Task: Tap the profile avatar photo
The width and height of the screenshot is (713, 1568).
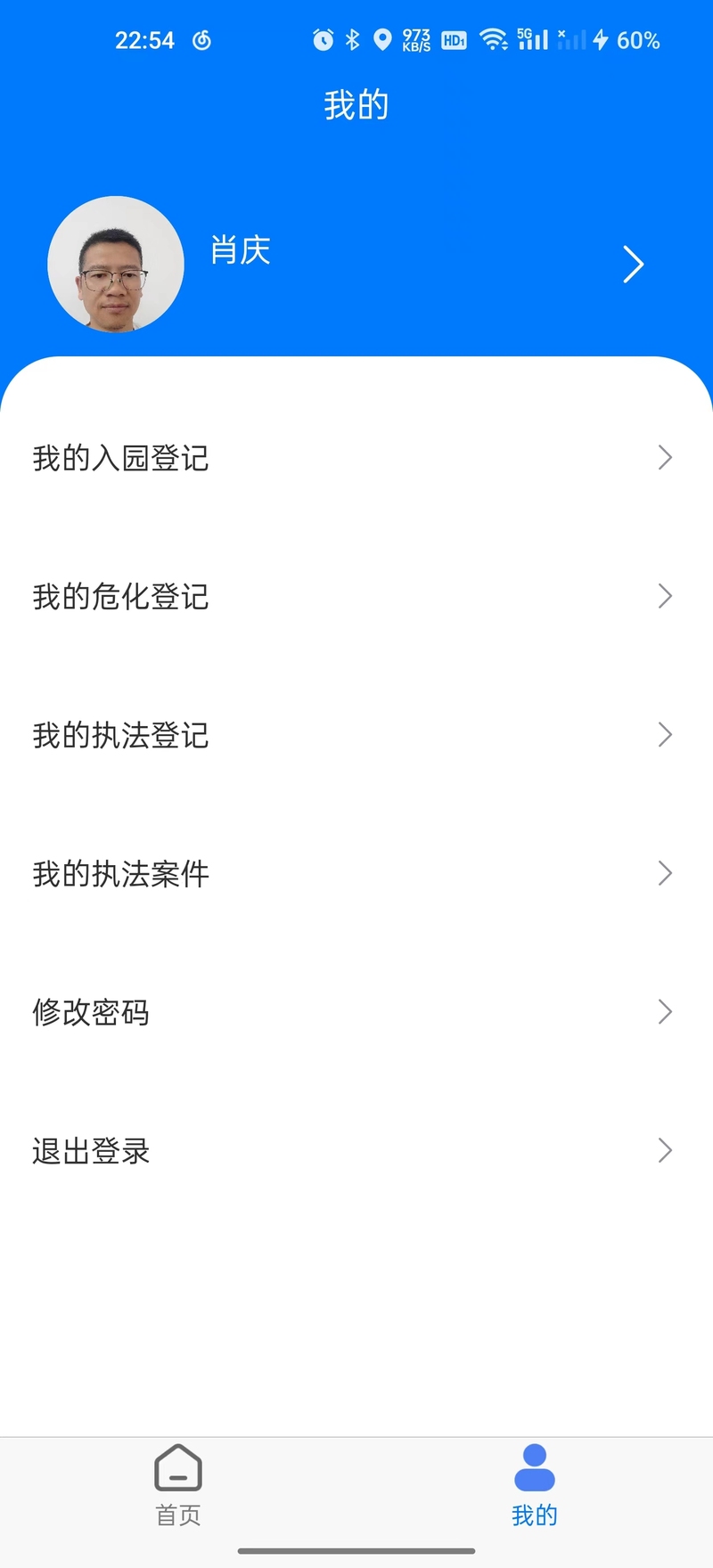Action: point(116,265)
